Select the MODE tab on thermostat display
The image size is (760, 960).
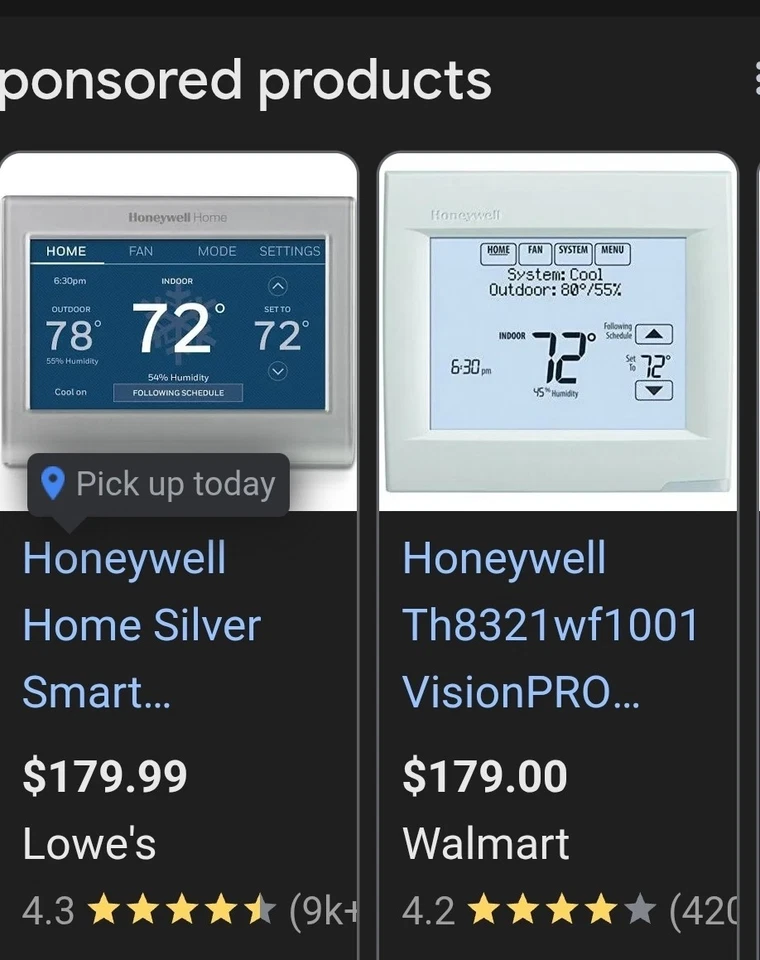click(x=217, y=251)
